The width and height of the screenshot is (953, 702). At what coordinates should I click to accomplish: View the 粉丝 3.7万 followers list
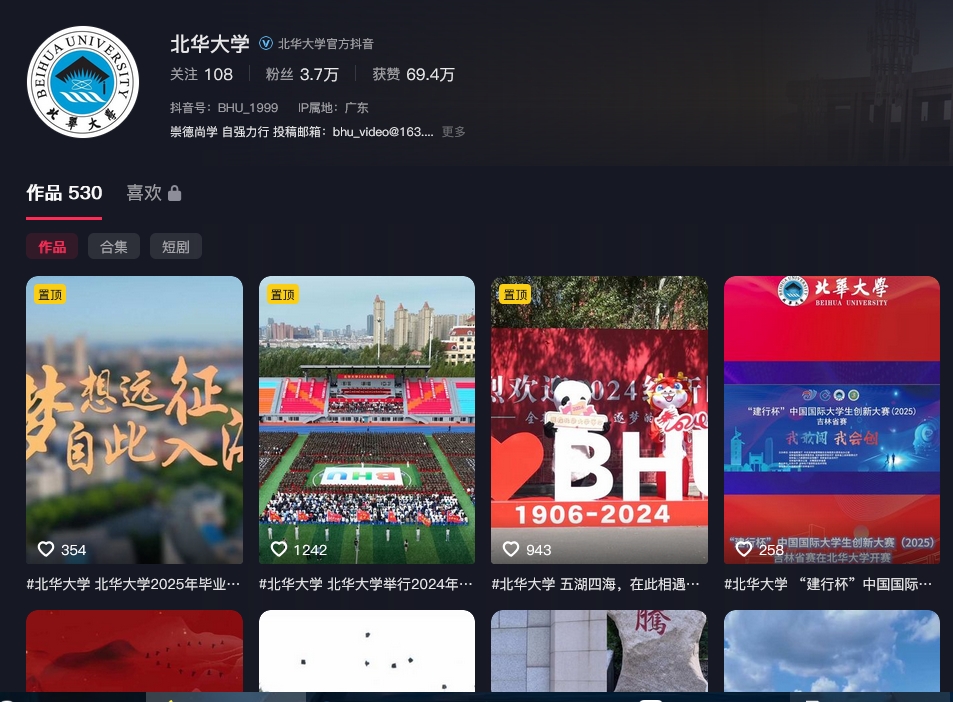point(302,74)
